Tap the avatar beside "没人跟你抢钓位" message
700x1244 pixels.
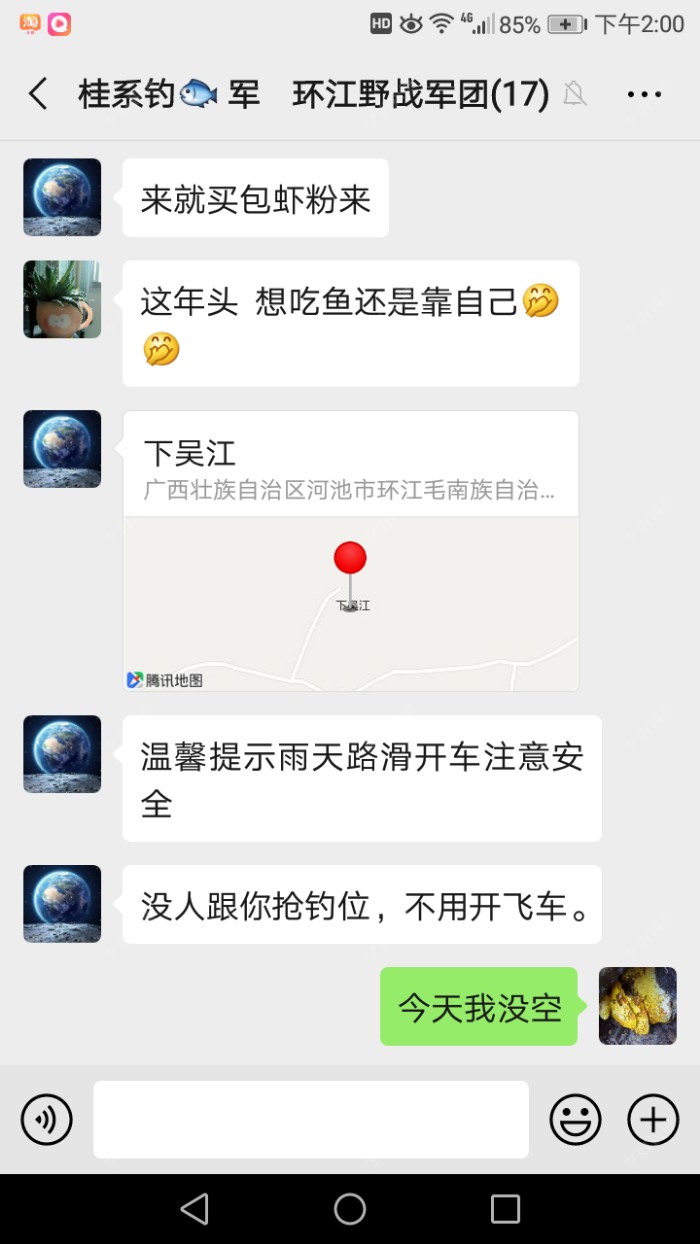62,904
